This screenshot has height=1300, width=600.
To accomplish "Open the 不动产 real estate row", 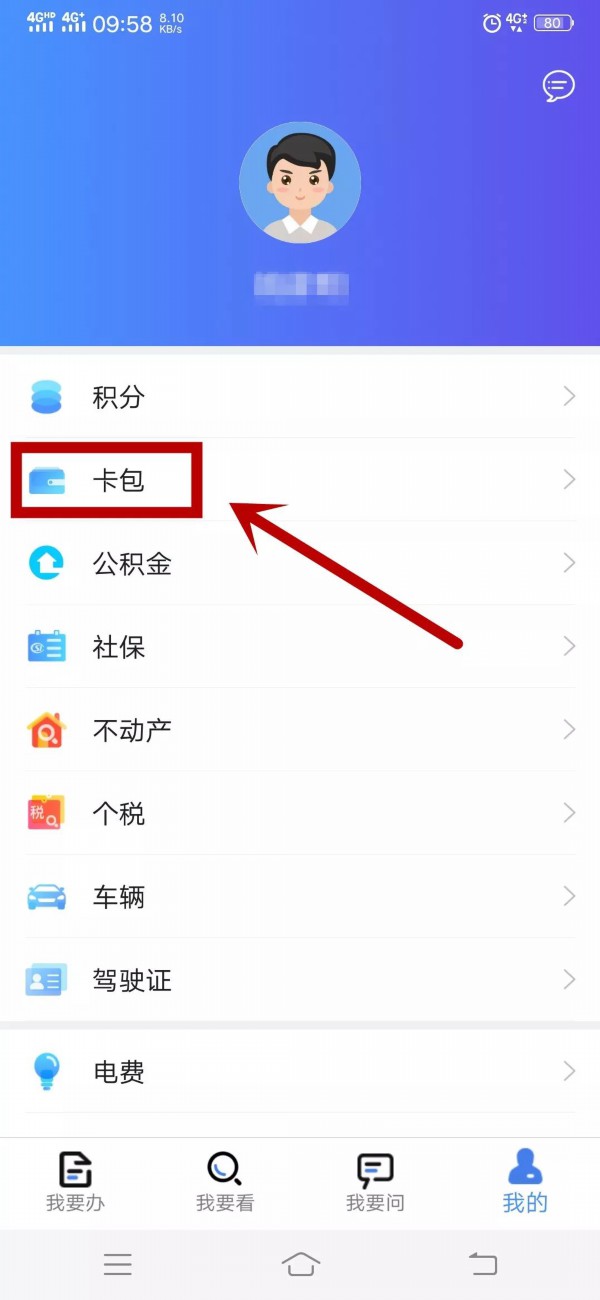I will click(300, 730).
